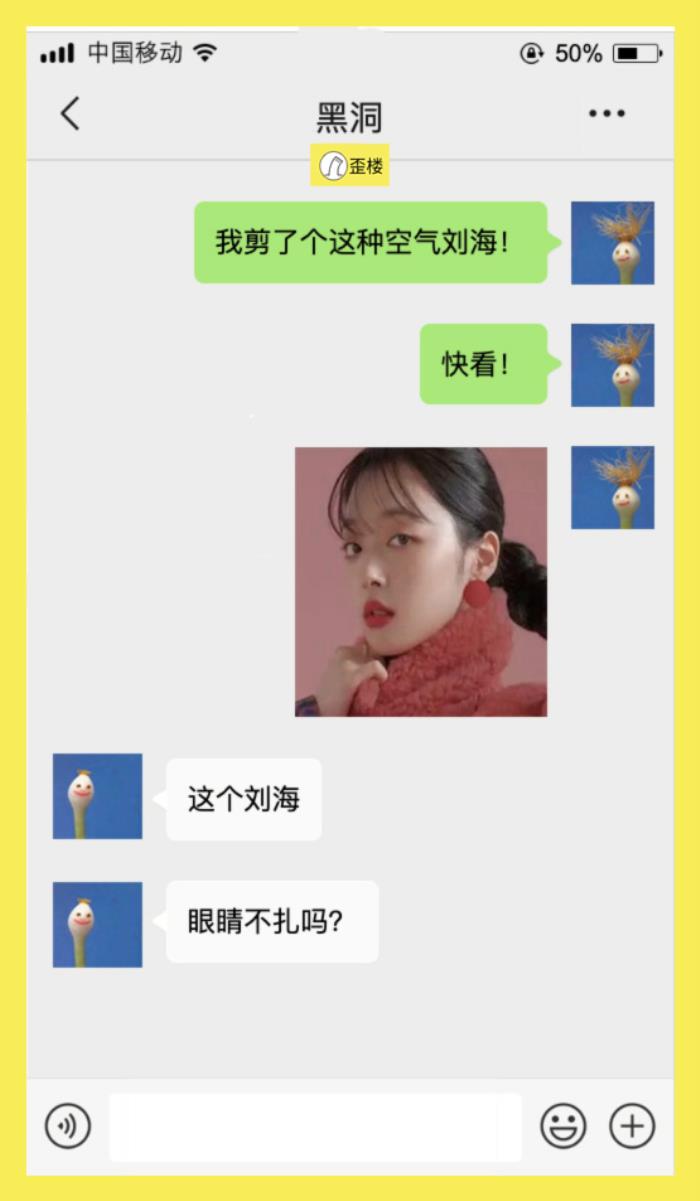
Task: Tap the avatar next to 眼睛不扎吗?
Action: point(97,924)
